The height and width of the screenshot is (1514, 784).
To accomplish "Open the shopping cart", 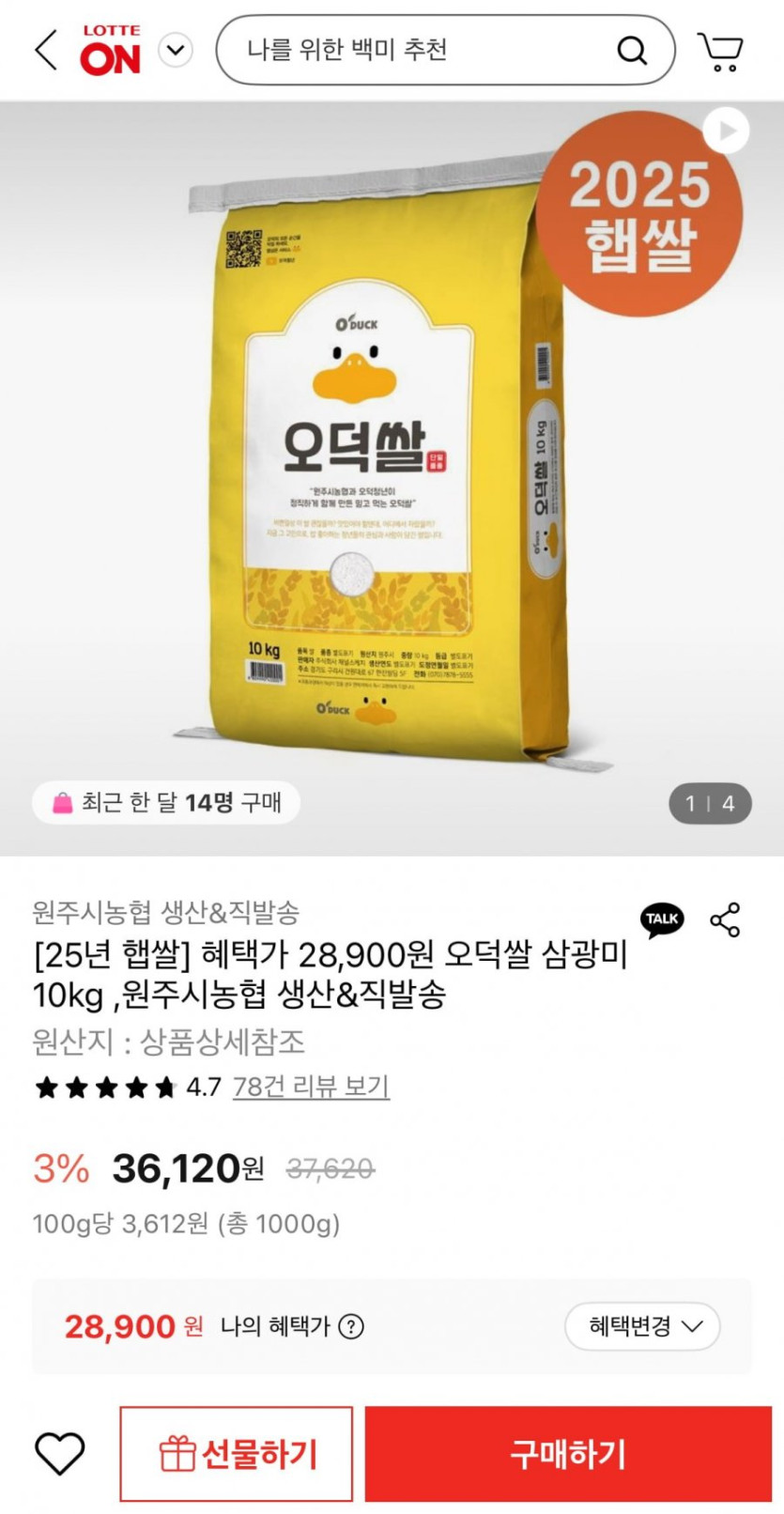I will [x=720, y=52].
